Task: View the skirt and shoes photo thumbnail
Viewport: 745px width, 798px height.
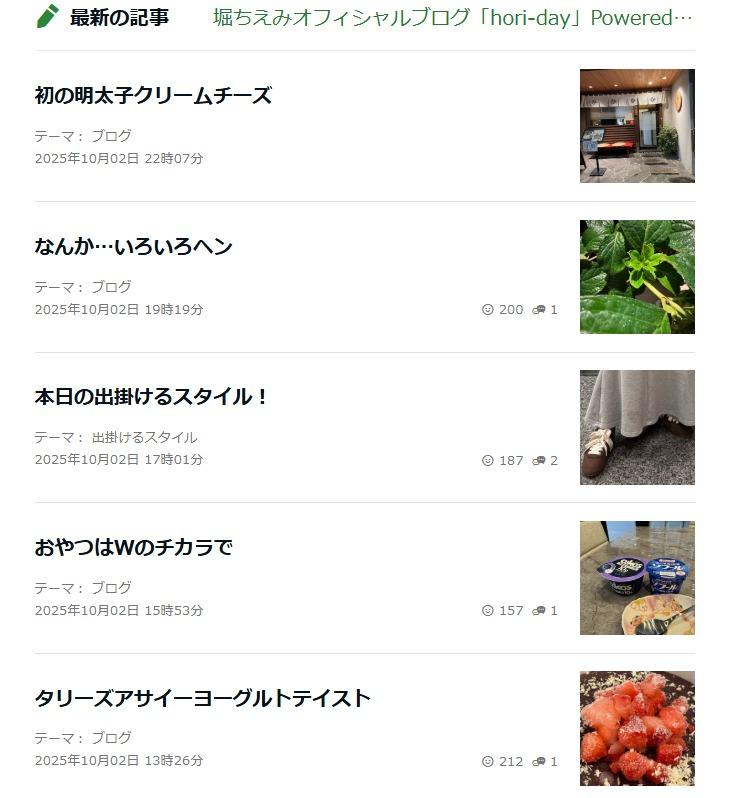Action: [637, 427]
